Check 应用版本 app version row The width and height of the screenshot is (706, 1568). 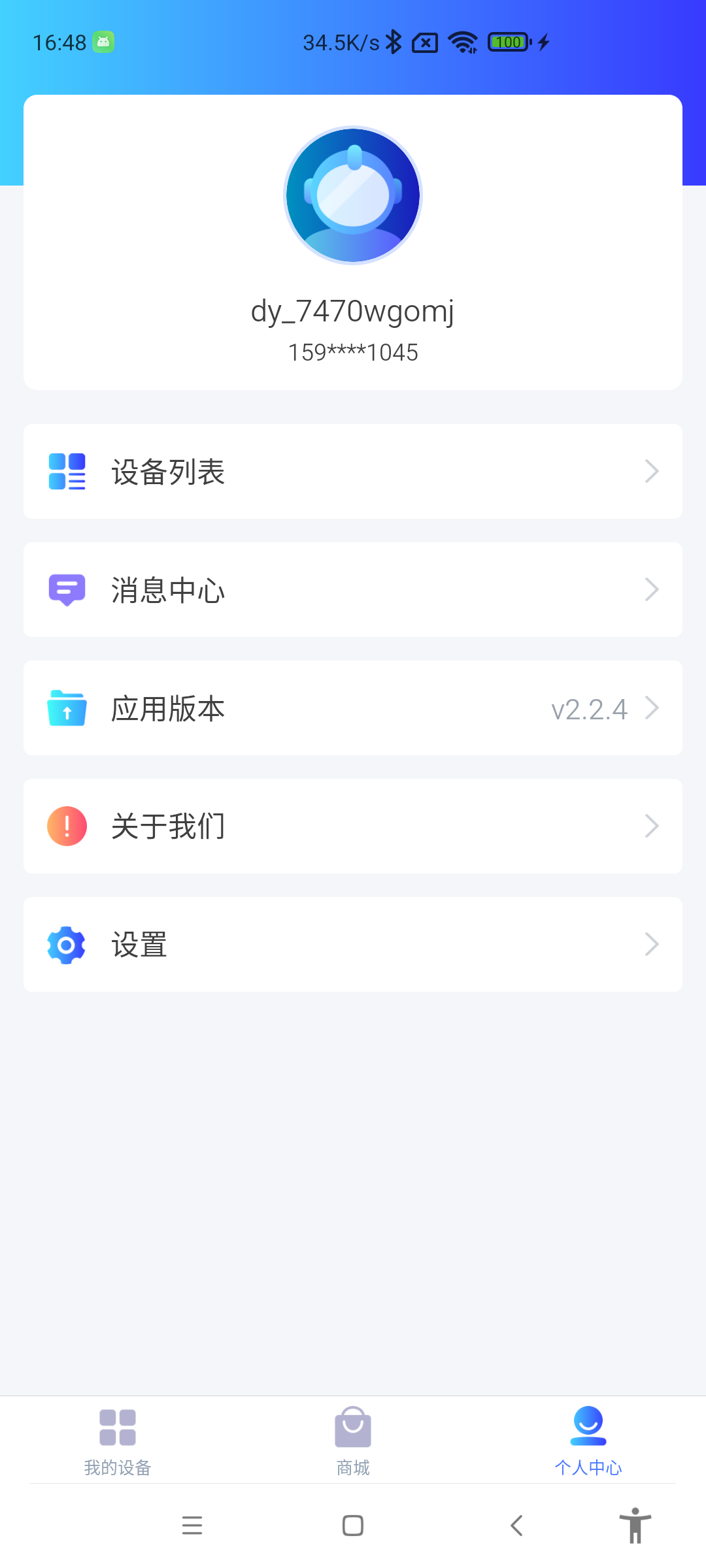pos(353,708)
